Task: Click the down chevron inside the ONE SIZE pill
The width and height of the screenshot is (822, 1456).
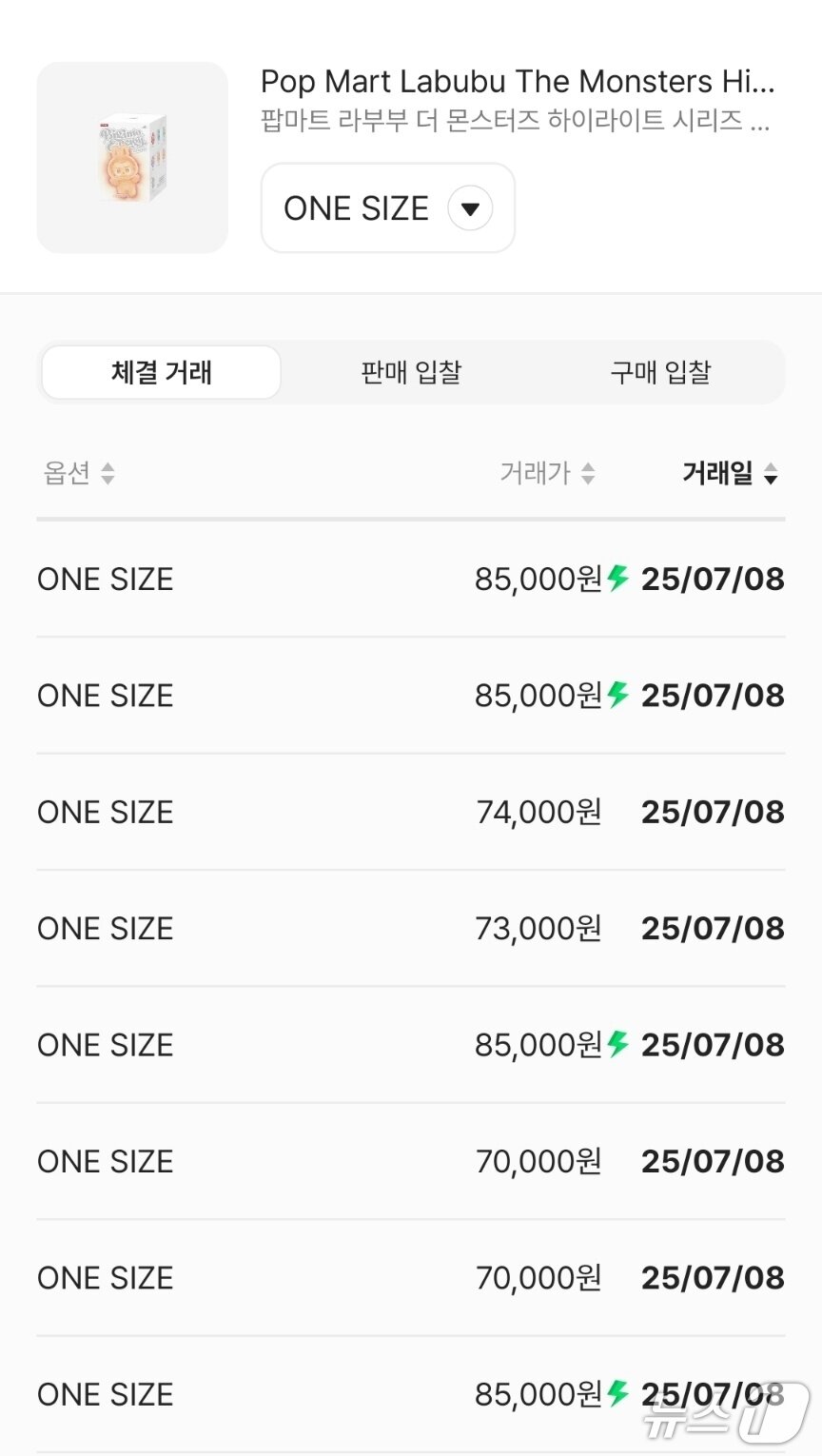Action: click(x=470, y=207)
